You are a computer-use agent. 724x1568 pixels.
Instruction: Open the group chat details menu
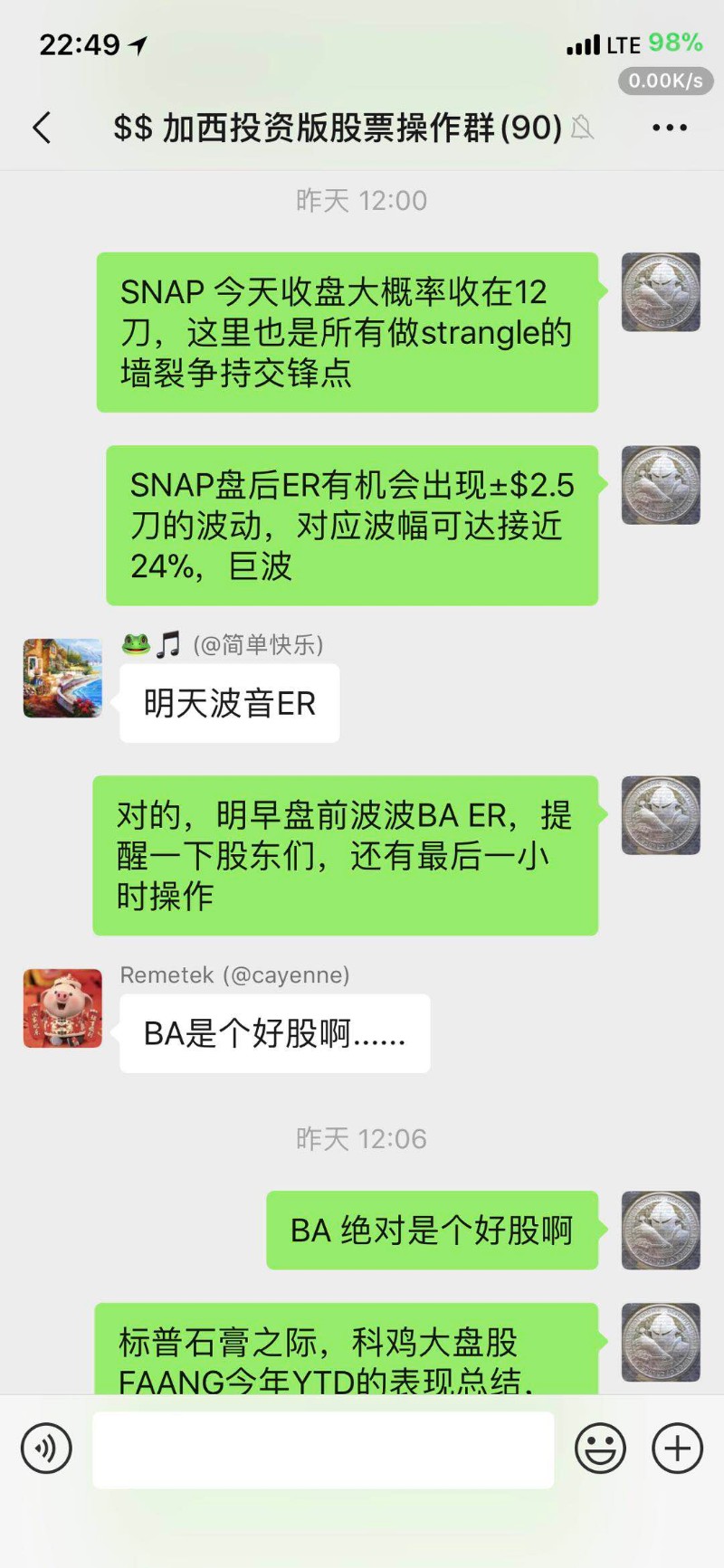[669, 128]
